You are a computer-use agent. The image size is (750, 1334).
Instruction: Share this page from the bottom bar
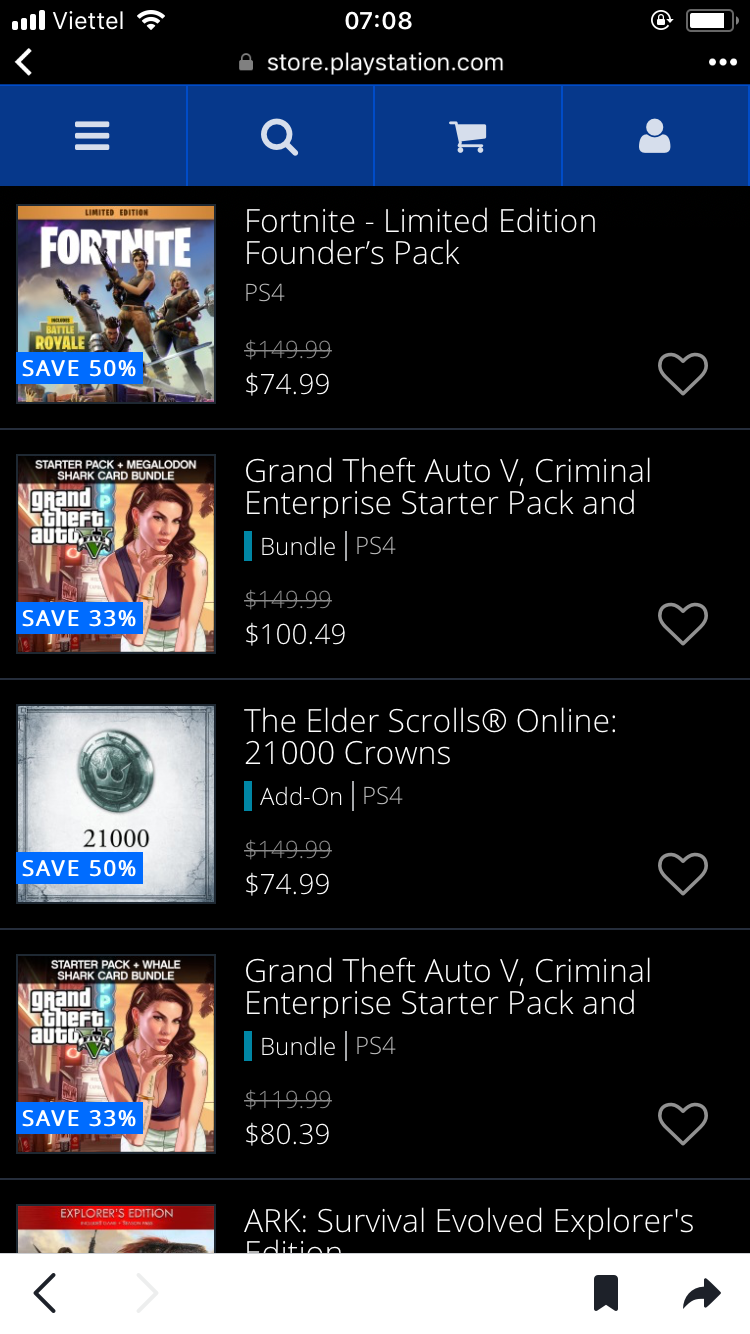[x=701, y=1293]
